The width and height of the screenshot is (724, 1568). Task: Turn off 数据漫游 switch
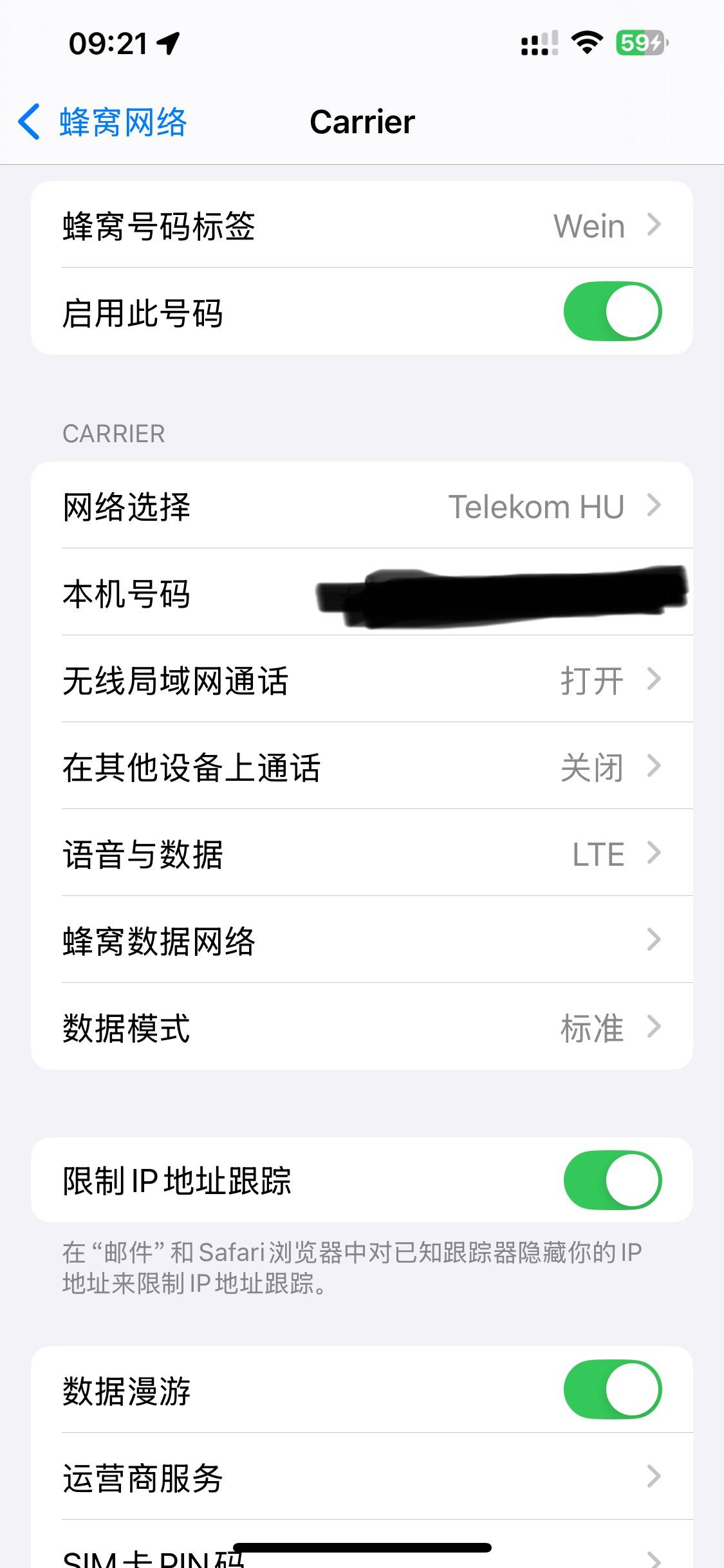(x=612, y=1390)
